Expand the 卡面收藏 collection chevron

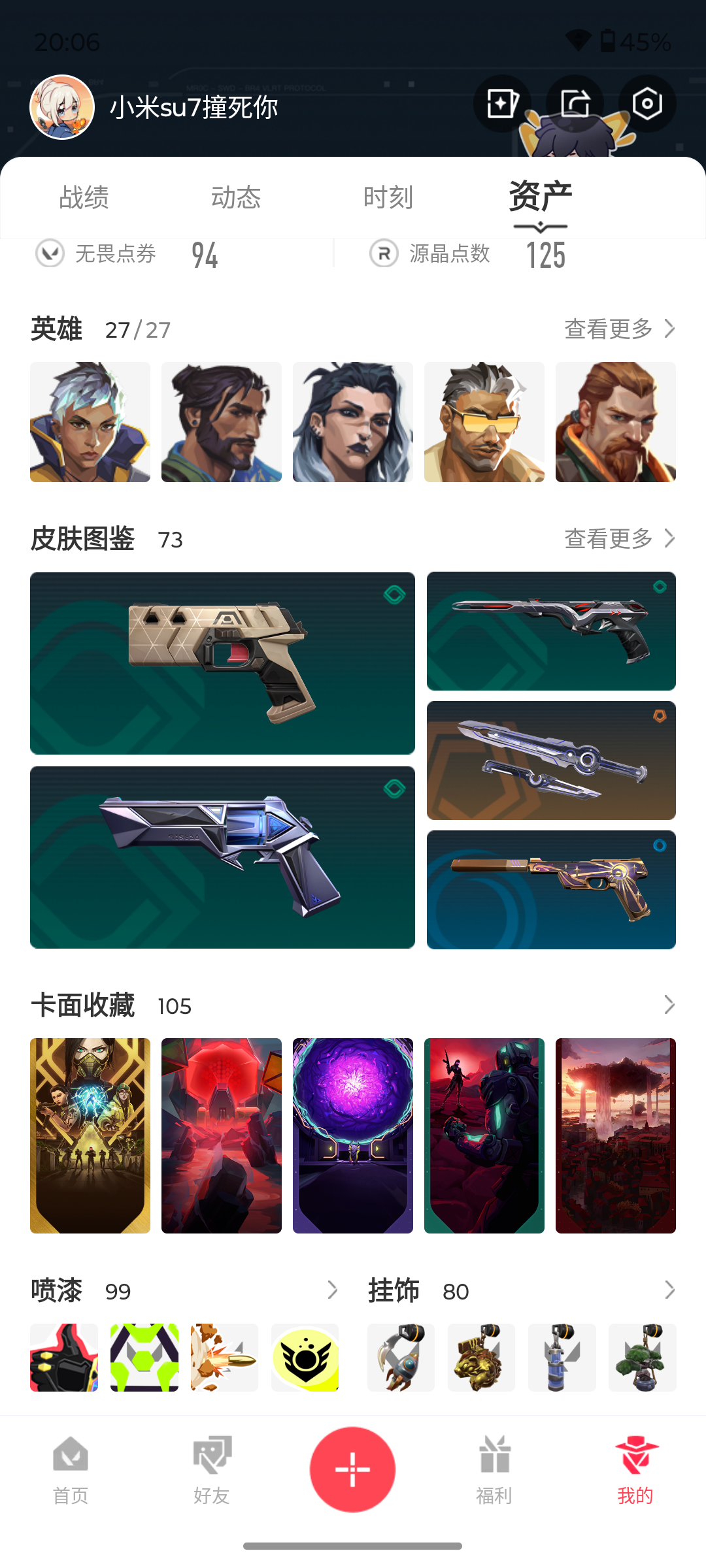click(669, 1005)
